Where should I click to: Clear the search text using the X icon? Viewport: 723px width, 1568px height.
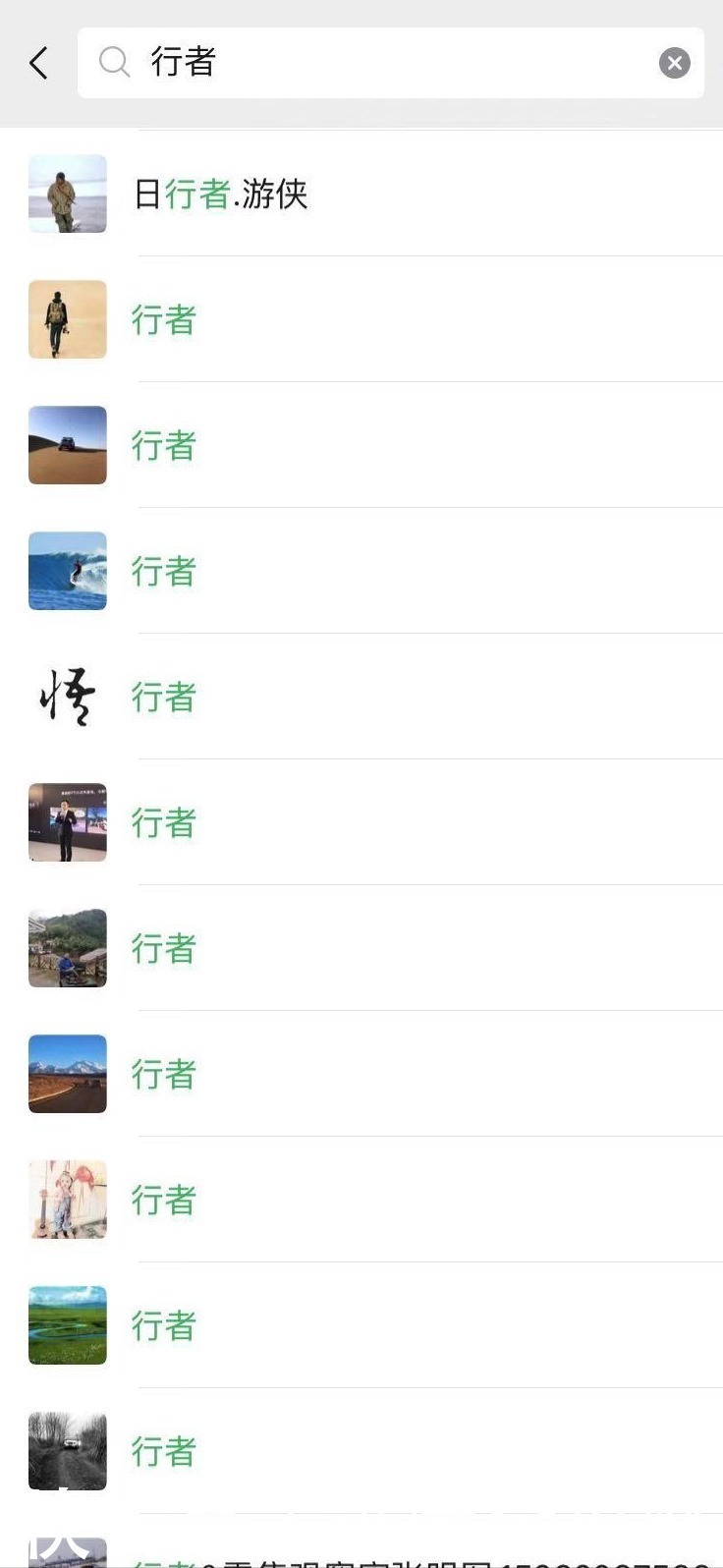[x=674, y=62]
